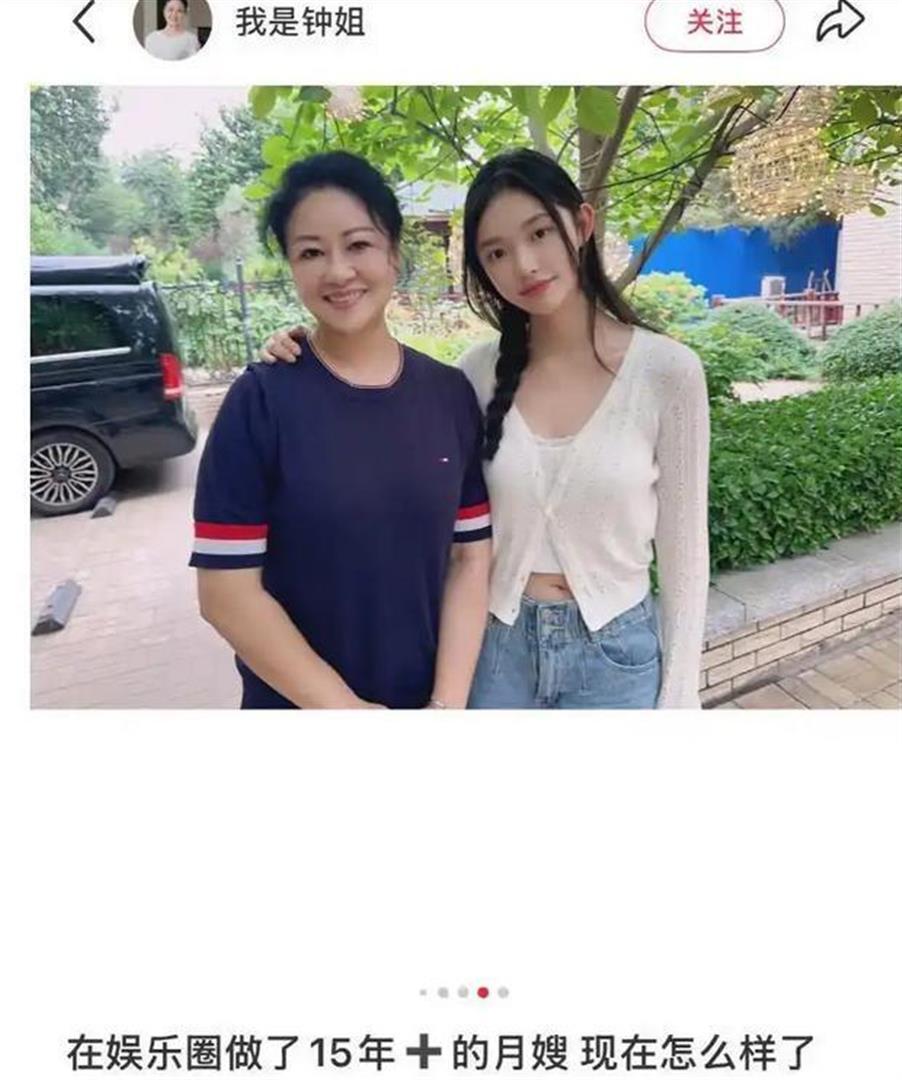Image resolution: width=902 pixels, height=1080 pixels.
Task: Tap the second carousel indicator dot
Action: pyautogui.click(x=441, y=992)
